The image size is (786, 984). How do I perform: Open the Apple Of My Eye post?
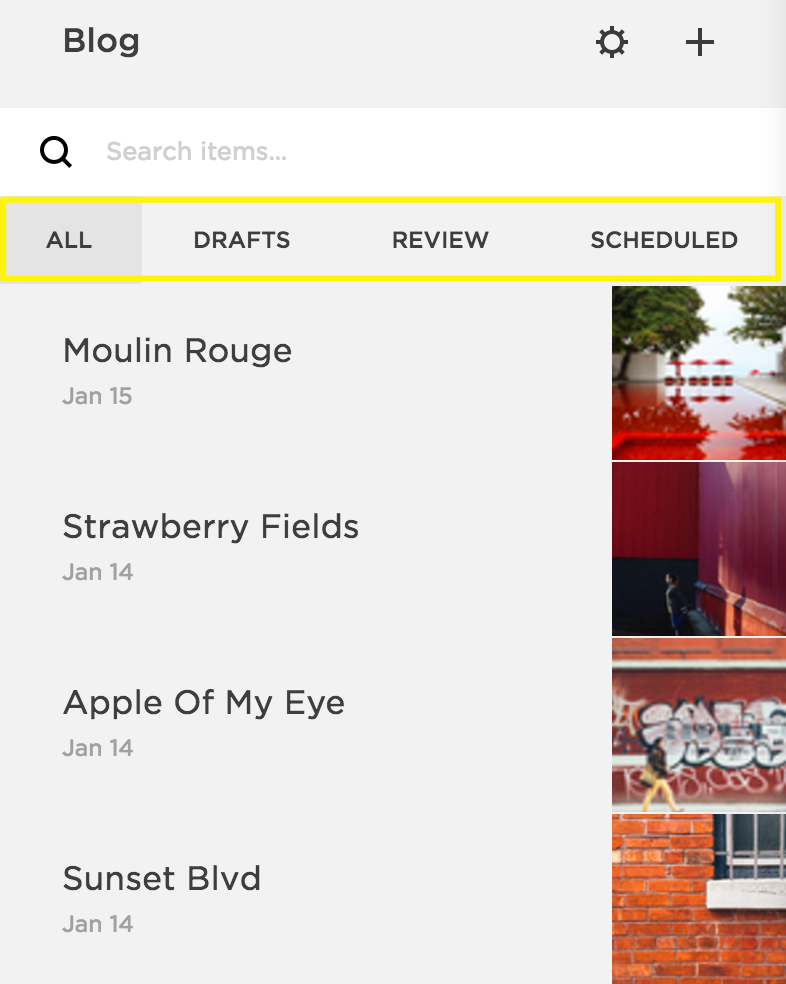click(x=204, y=703)
